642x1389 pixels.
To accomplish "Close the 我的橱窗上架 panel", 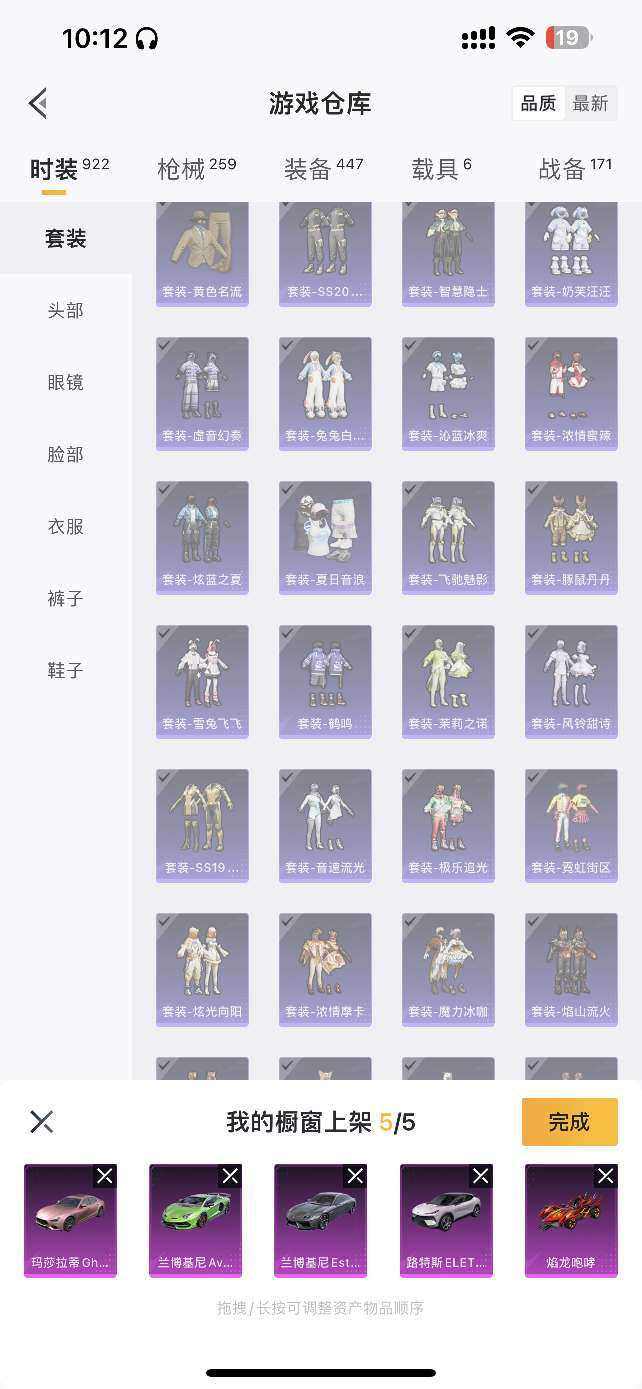I will pos(42,1122).
